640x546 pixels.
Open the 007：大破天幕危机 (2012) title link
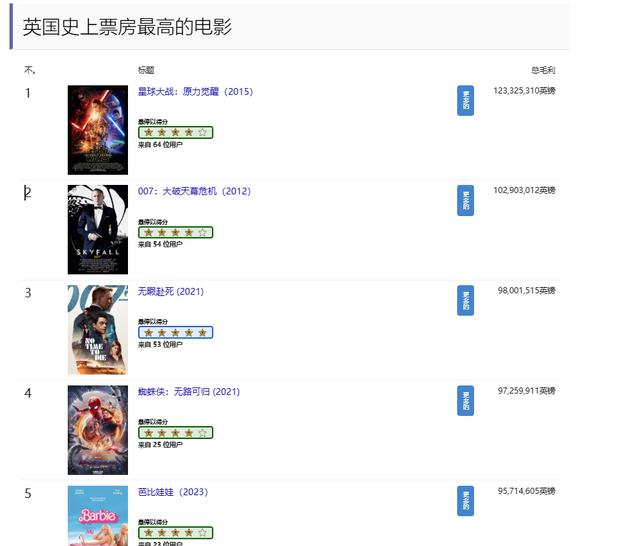[194, 192]
